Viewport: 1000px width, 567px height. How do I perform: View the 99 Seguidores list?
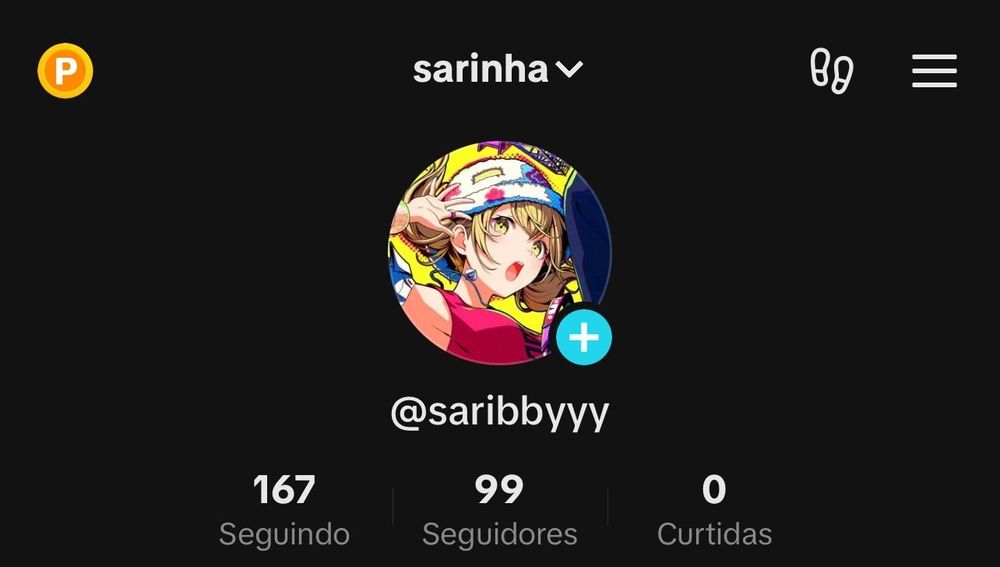point(499,510)
